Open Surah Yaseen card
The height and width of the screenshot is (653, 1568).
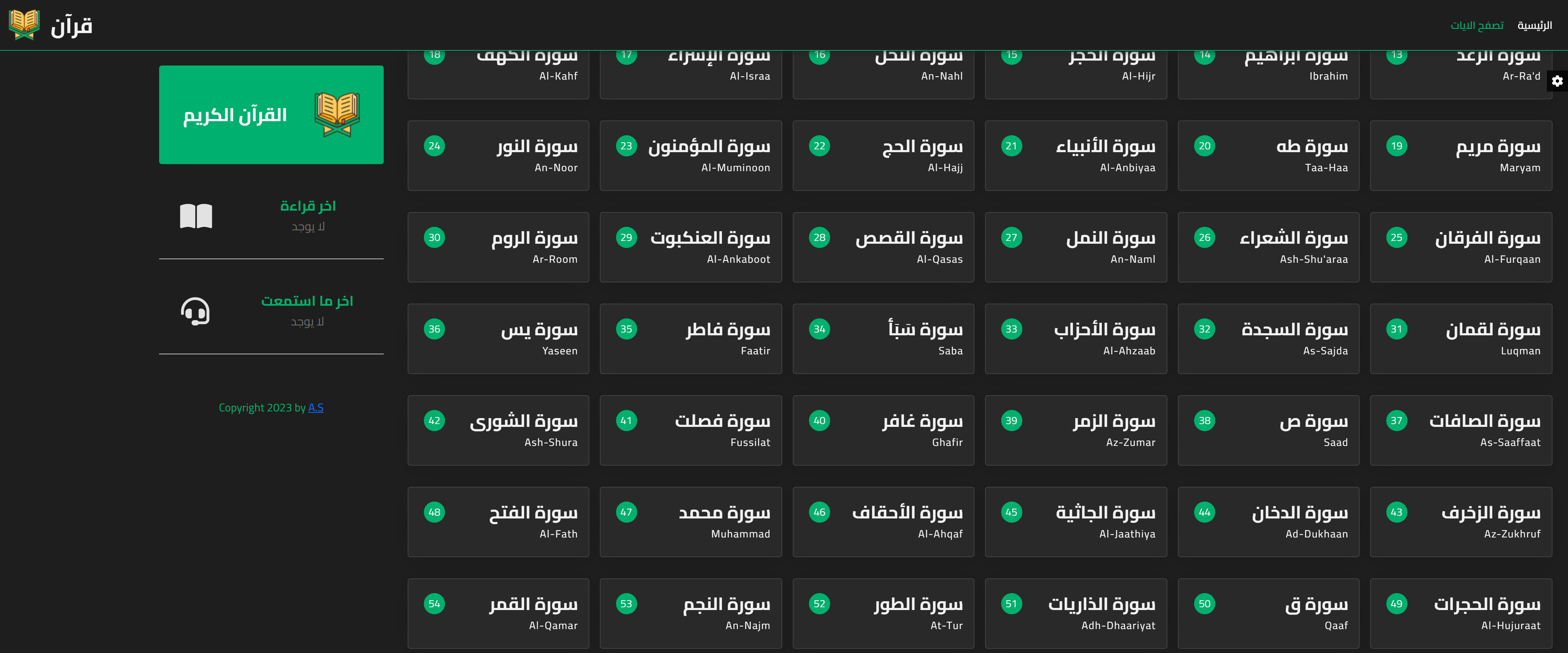(498, 338)
